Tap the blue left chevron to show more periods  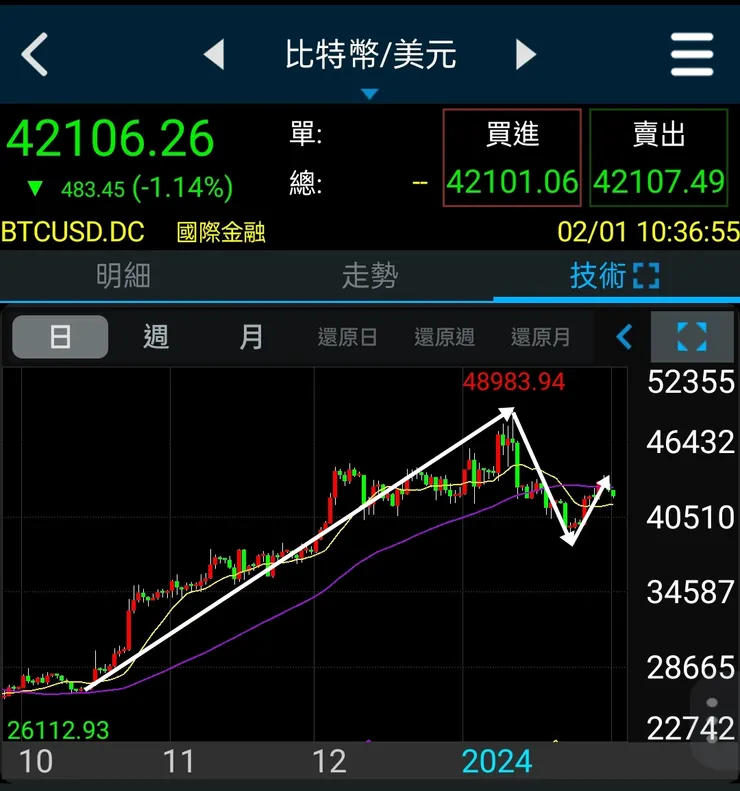click(x=623, y=337)
